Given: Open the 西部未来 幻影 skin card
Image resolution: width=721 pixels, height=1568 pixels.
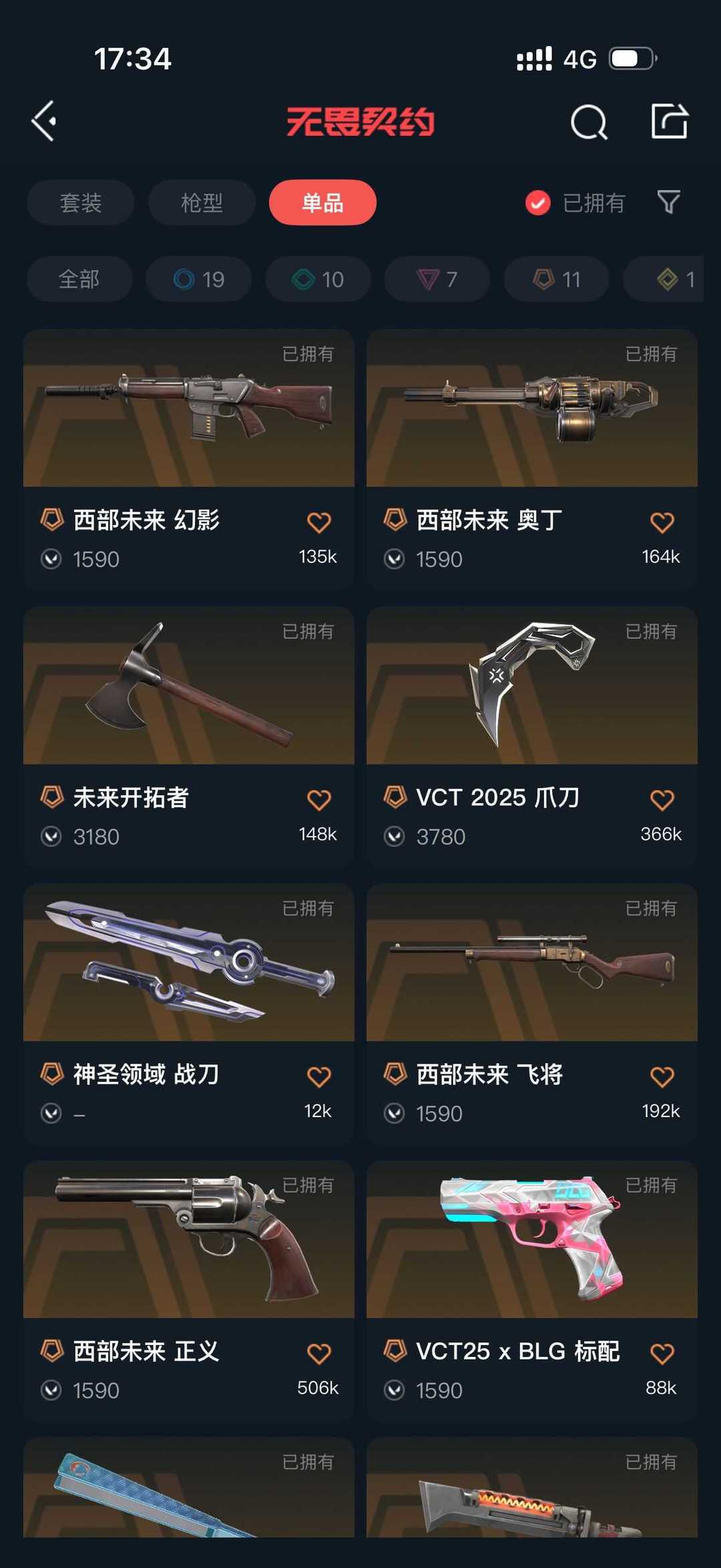Looking at the screenshot, I should [x=189, y=459].
